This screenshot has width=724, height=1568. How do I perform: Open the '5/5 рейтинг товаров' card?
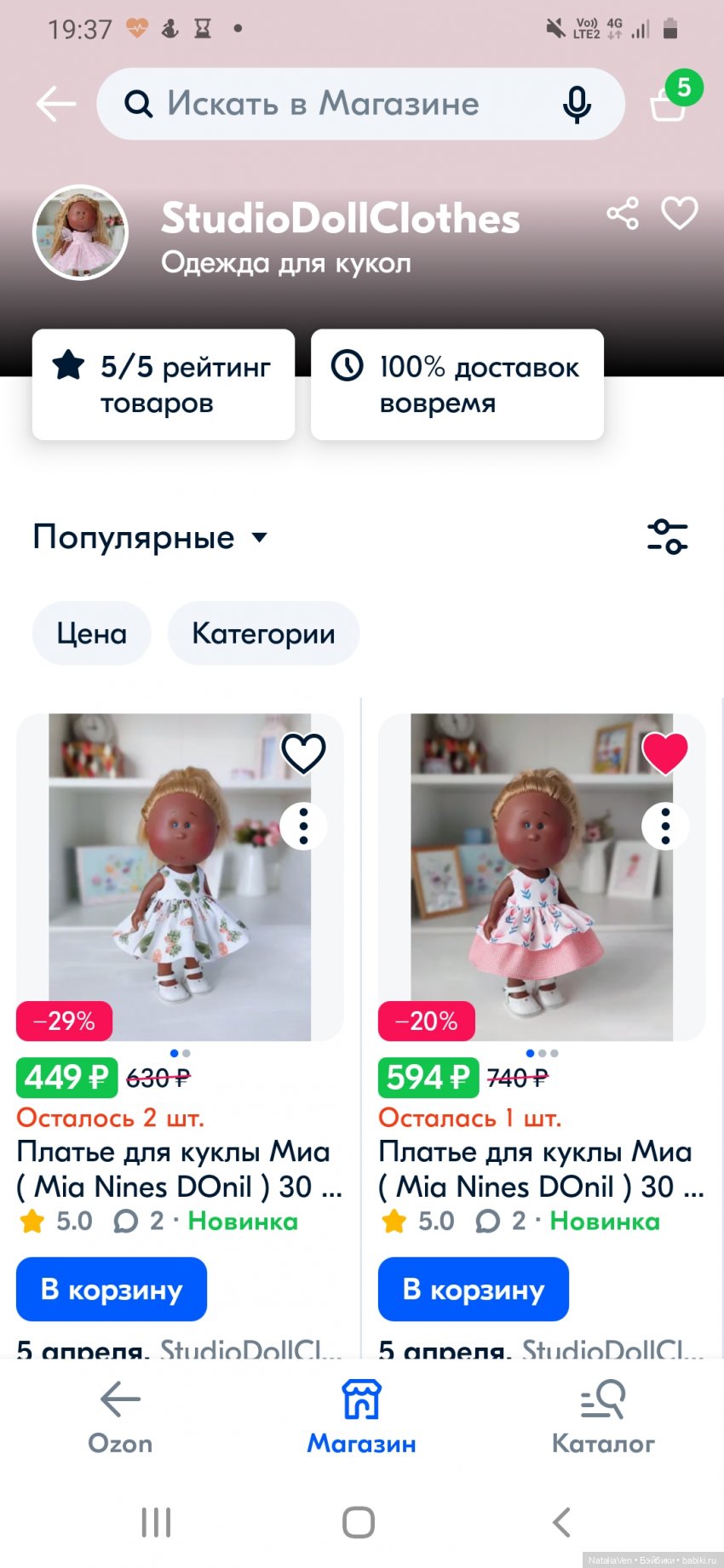coord(164,385)
